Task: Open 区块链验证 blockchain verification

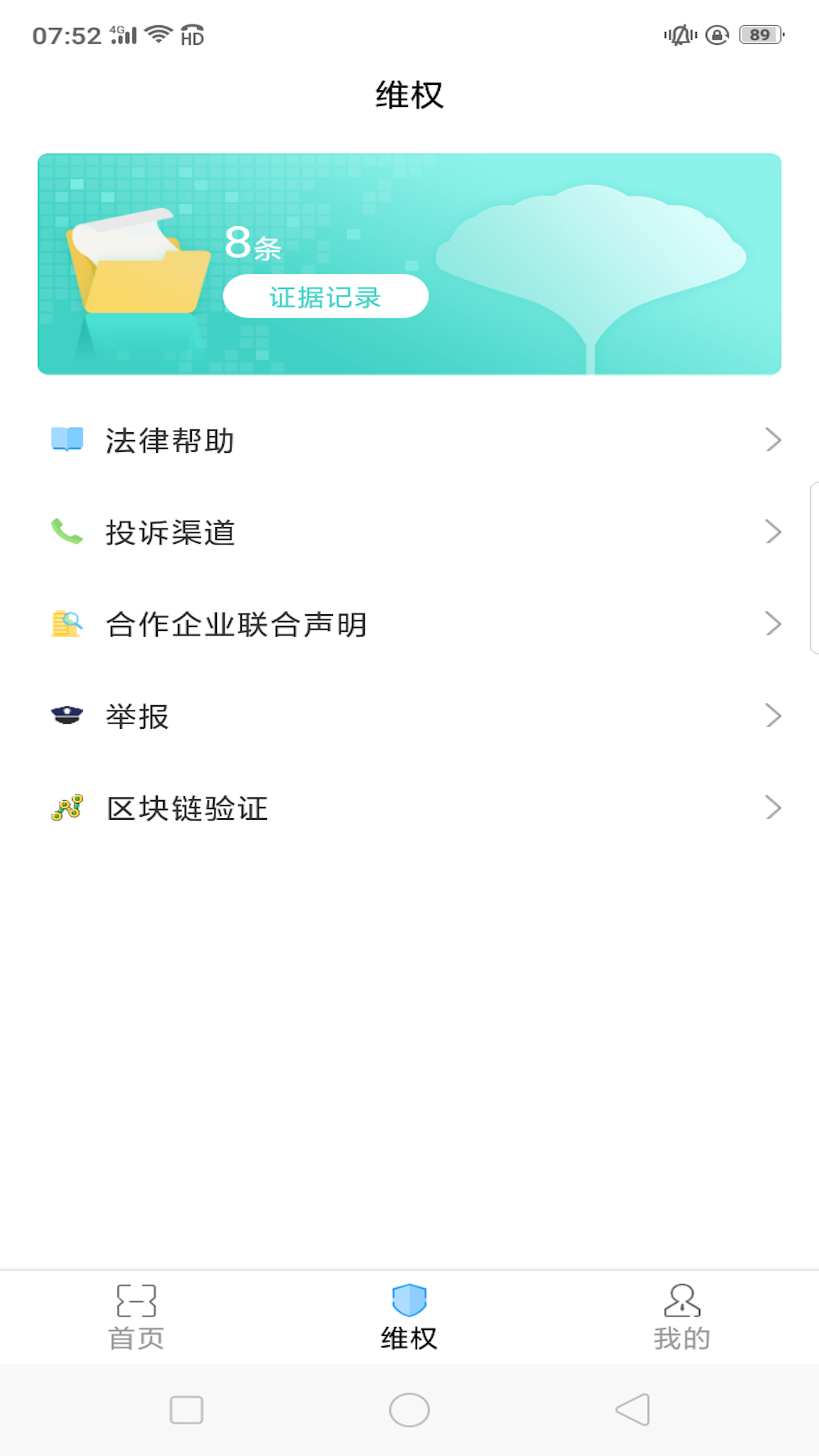Action: (x=409, y=808)
